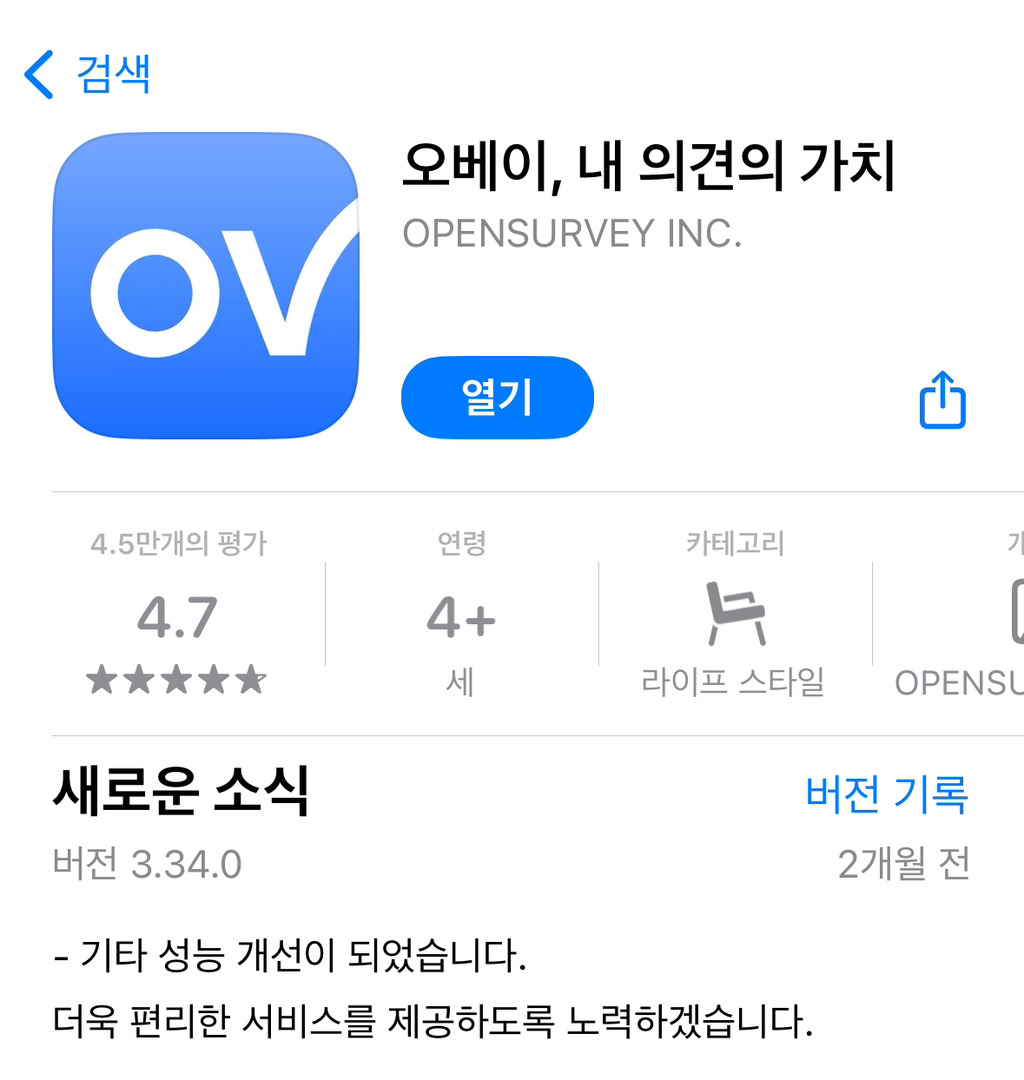This screenshot has width=1024, height=1080.
Task: Go back to 검색
Action: click(x=87, y=74)
